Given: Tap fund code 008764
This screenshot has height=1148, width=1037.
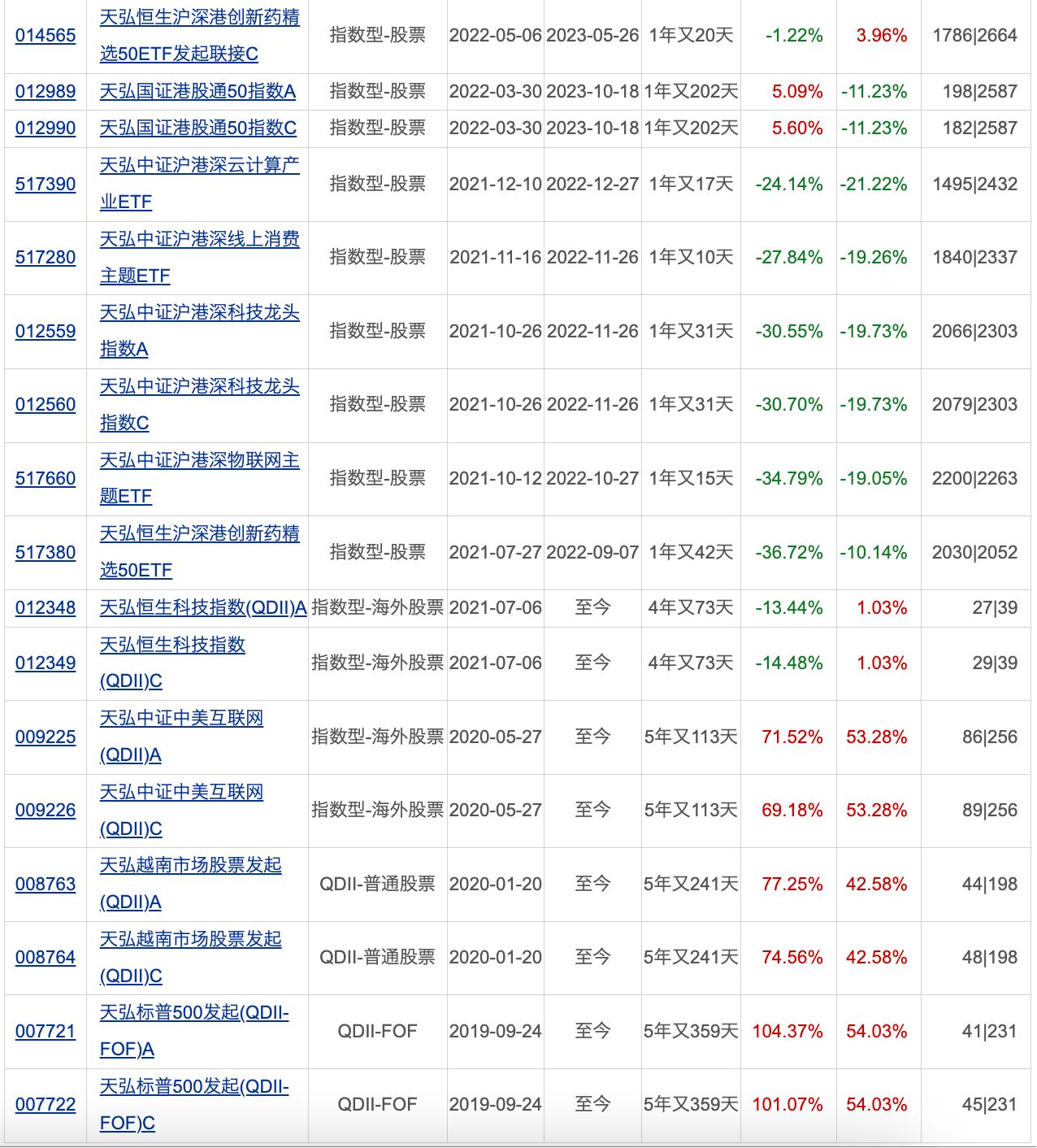Looking at the screenshot, I should (x=46, y=958).
